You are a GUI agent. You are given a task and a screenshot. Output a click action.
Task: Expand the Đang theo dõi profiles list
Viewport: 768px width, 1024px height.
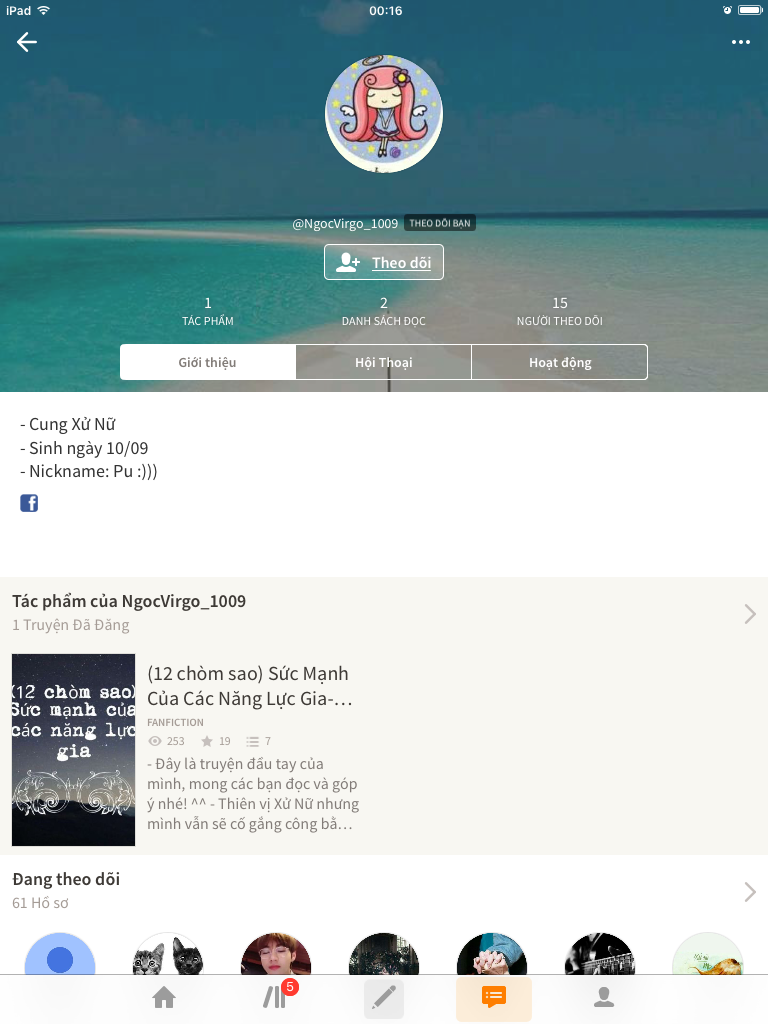pyautogui.click(x=750, y=891)
